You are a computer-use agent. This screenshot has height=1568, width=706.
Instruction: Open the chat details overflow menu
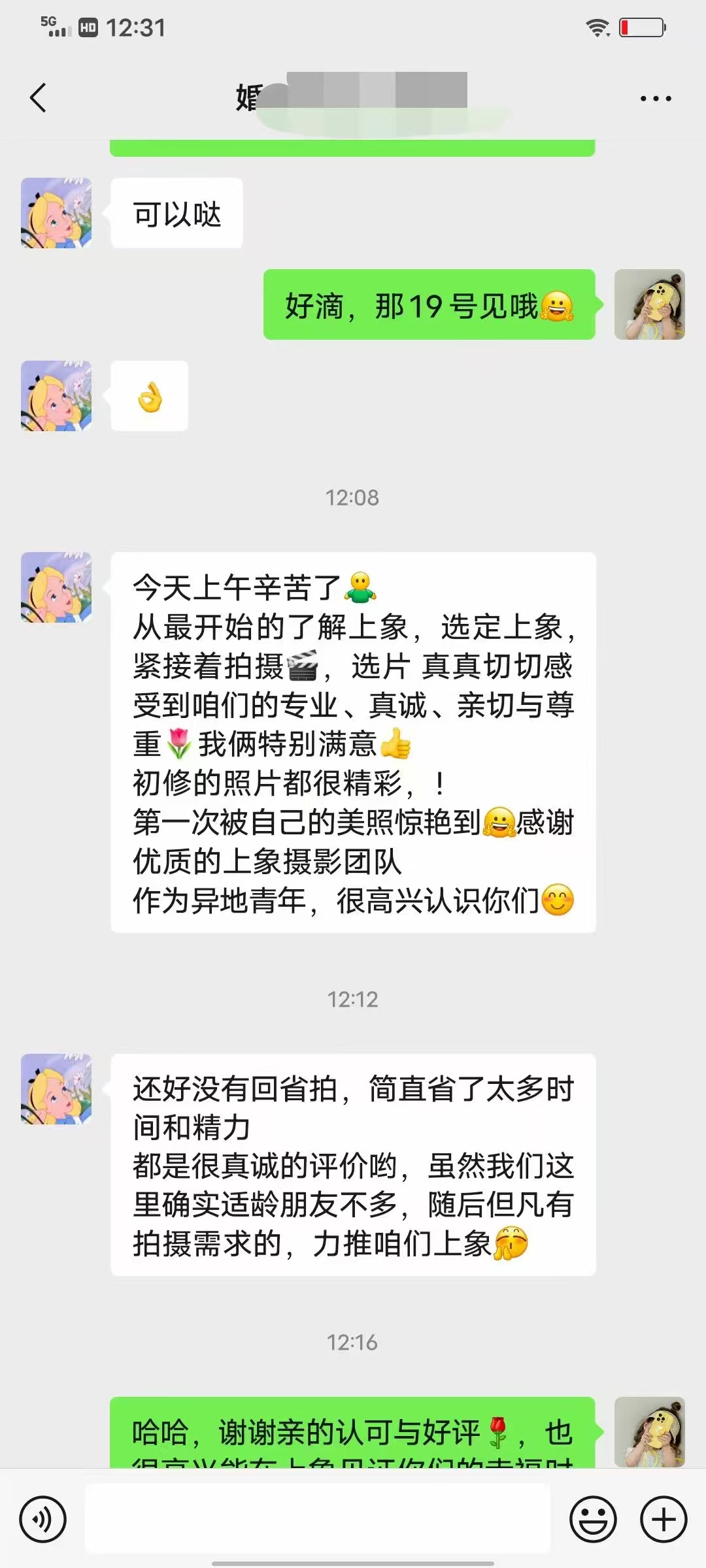coord(655,99)
